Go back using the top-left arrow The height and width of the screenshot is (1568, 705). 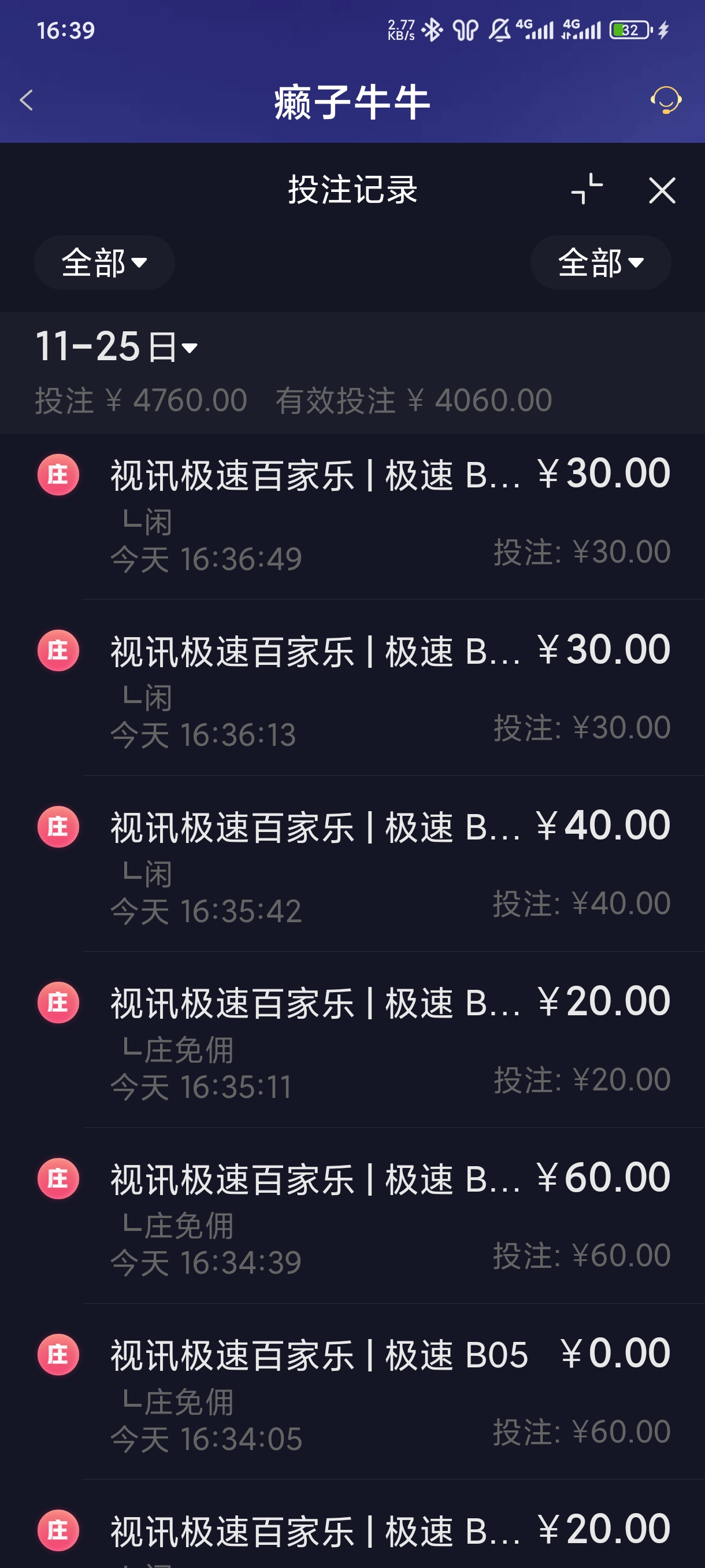(x=26, y=101)
